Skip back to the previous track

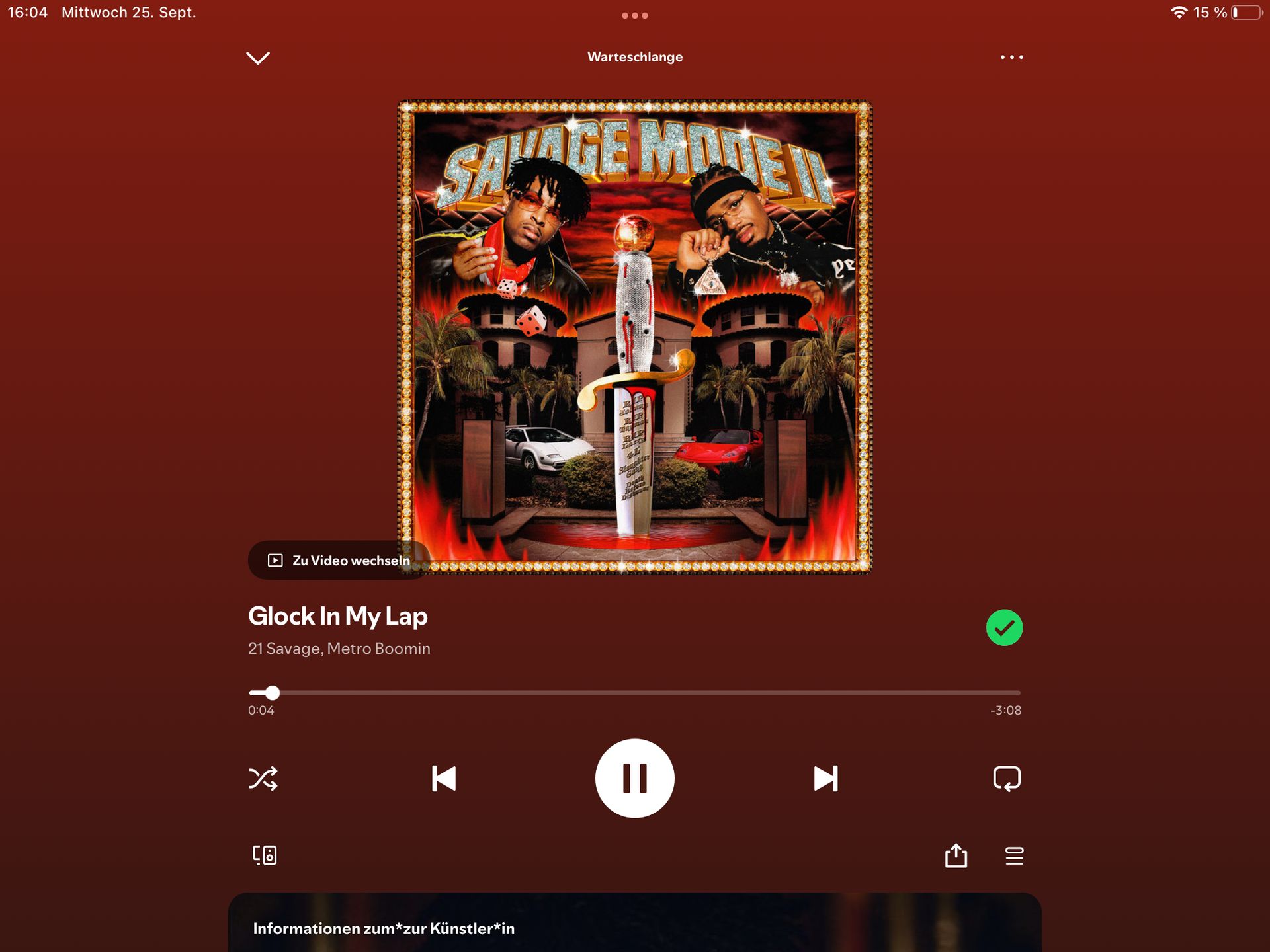point(444,778)
